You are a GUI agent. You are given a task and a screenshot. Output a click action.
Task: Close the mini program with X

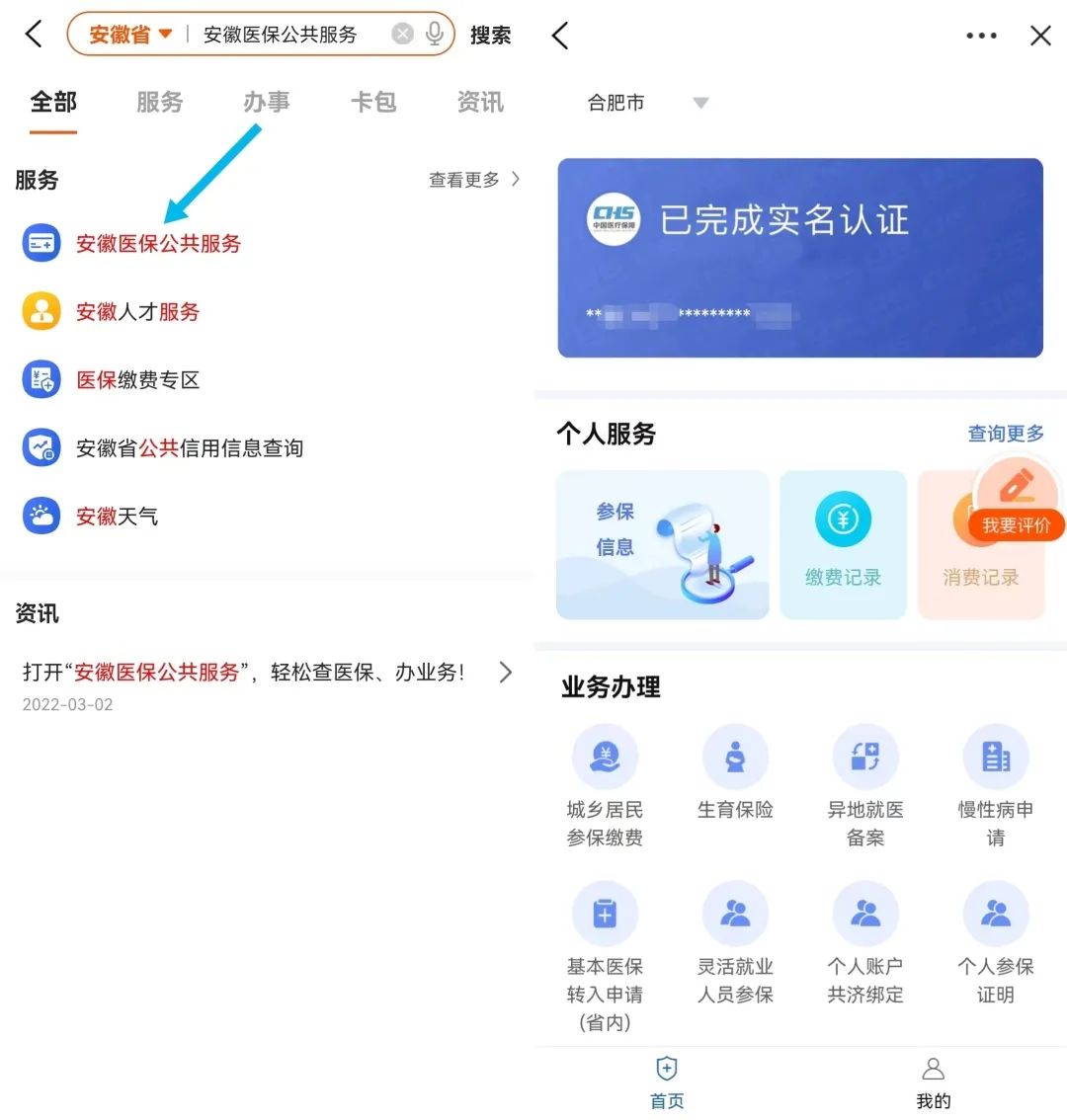[x=1040, y=37]
